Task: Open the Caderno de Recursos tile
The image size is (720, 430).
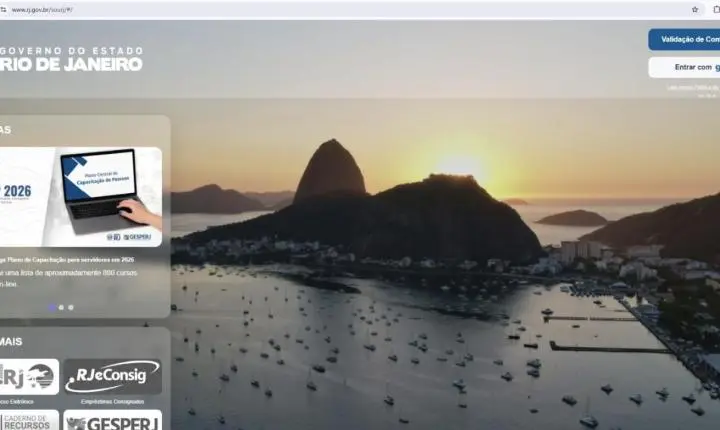Action: tap(29, 421)
